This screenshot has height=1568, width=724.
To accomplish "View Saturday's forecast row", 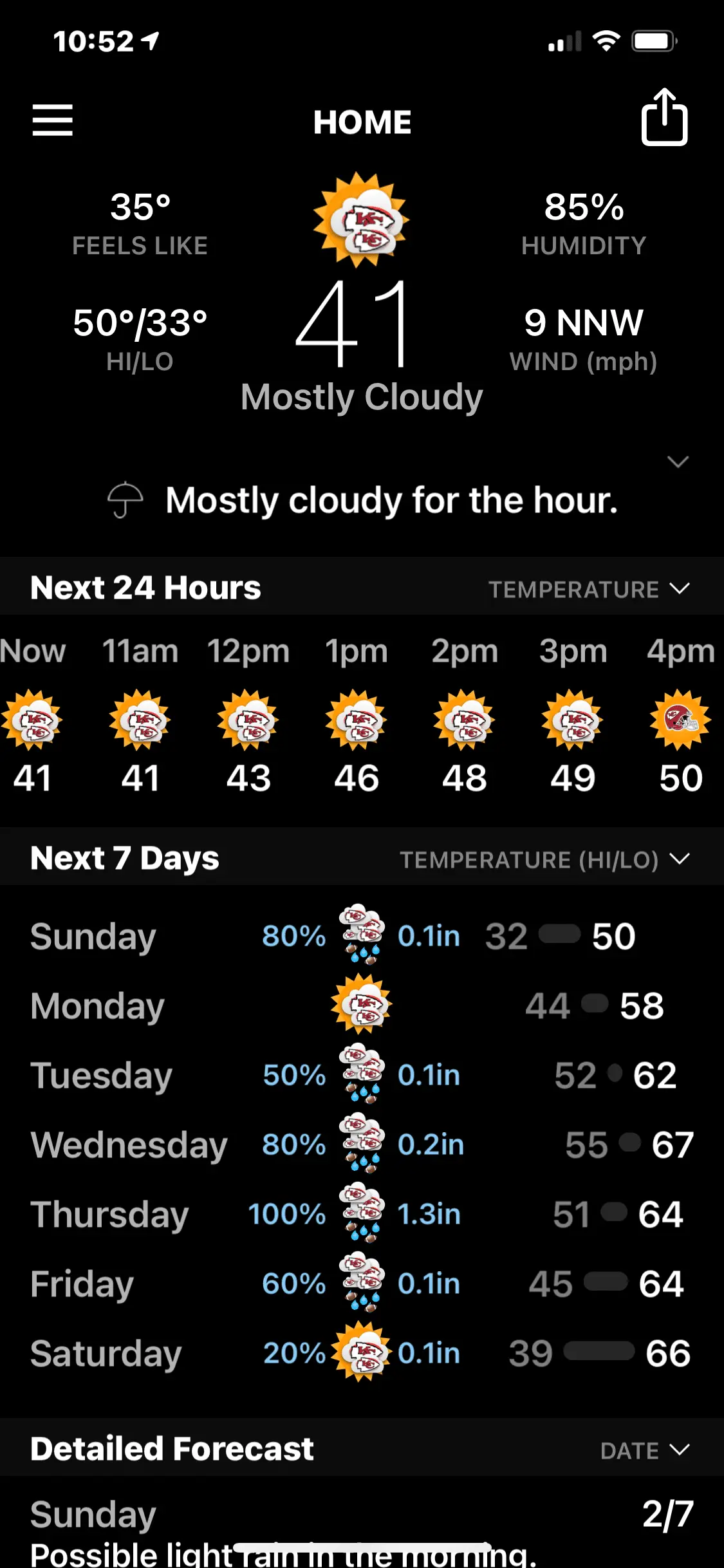I will [x=362, y=1353].
